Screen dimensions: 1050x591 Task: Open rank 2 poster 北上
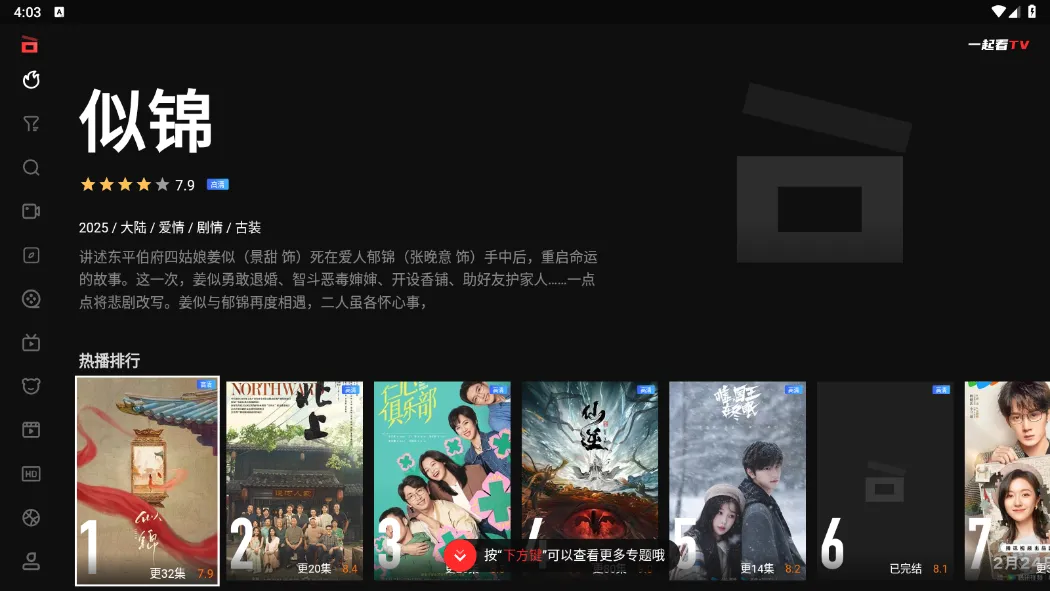click(294, 470)
